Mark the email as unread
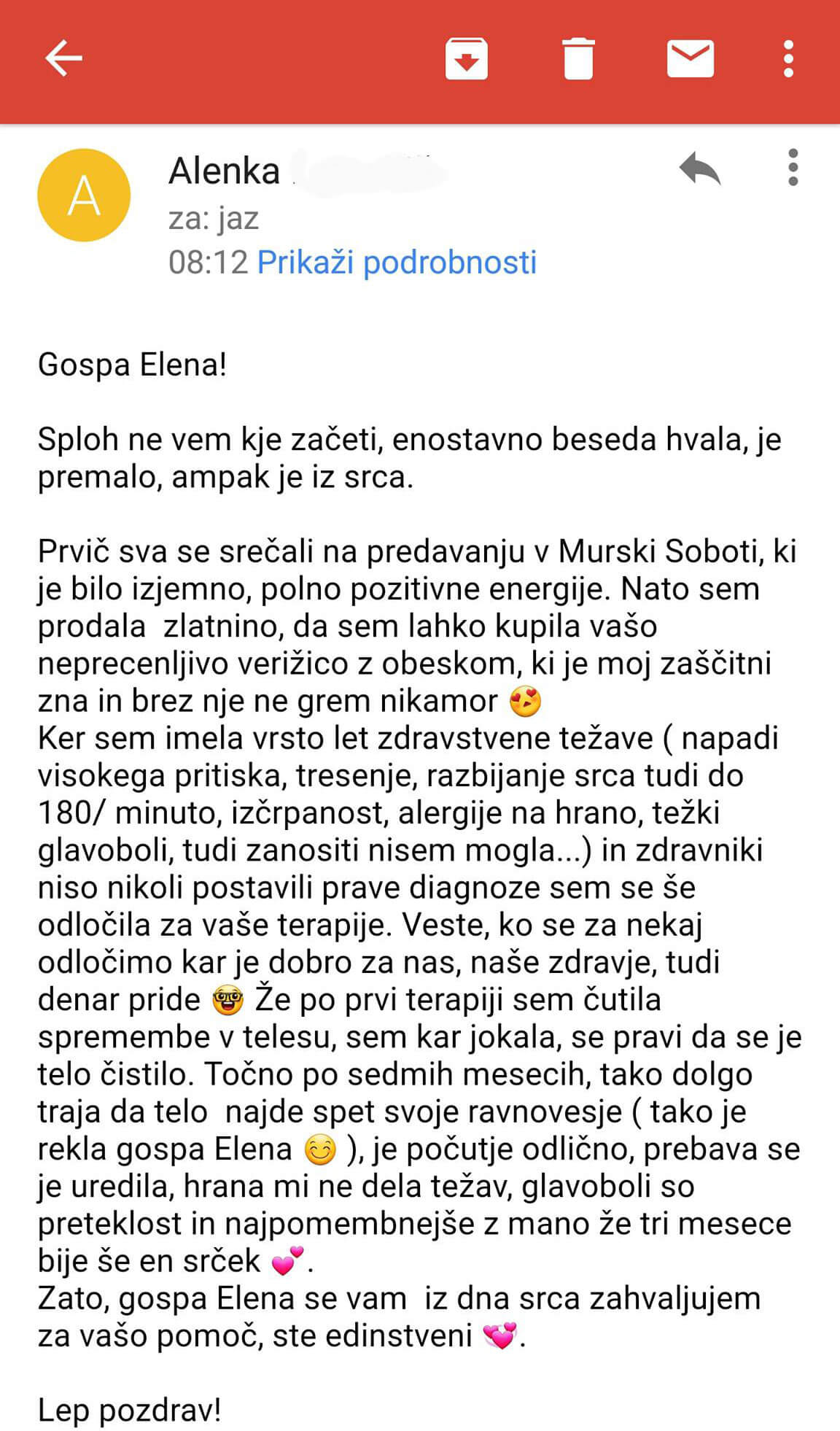 (x=691, y=58)
